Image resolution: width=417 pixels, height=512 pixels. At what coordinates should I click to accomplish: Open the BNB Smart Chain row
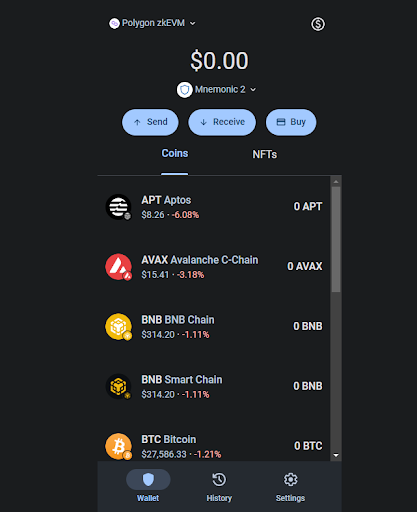[214, 386]
